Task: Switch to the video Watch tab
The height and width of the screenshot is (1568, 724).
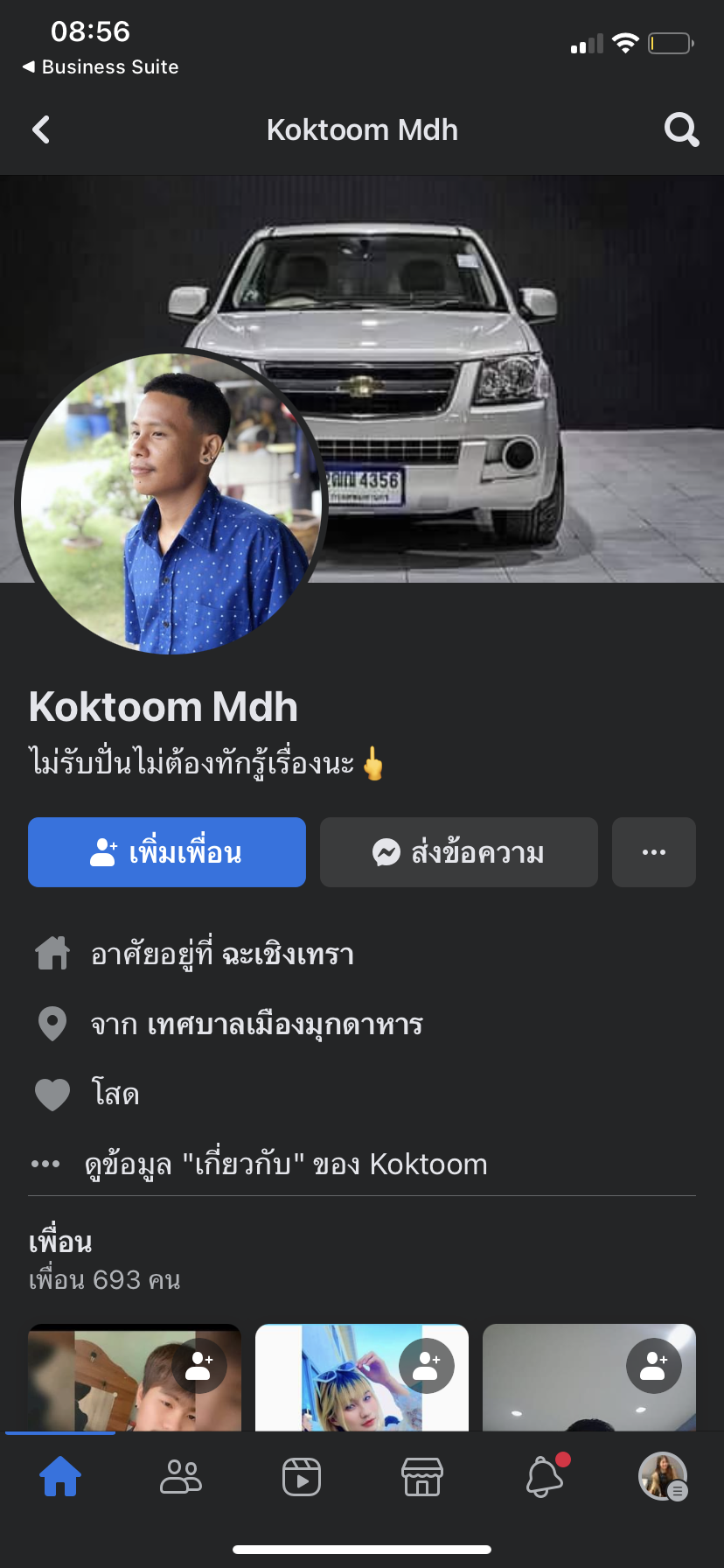Action: point(302,1477)
